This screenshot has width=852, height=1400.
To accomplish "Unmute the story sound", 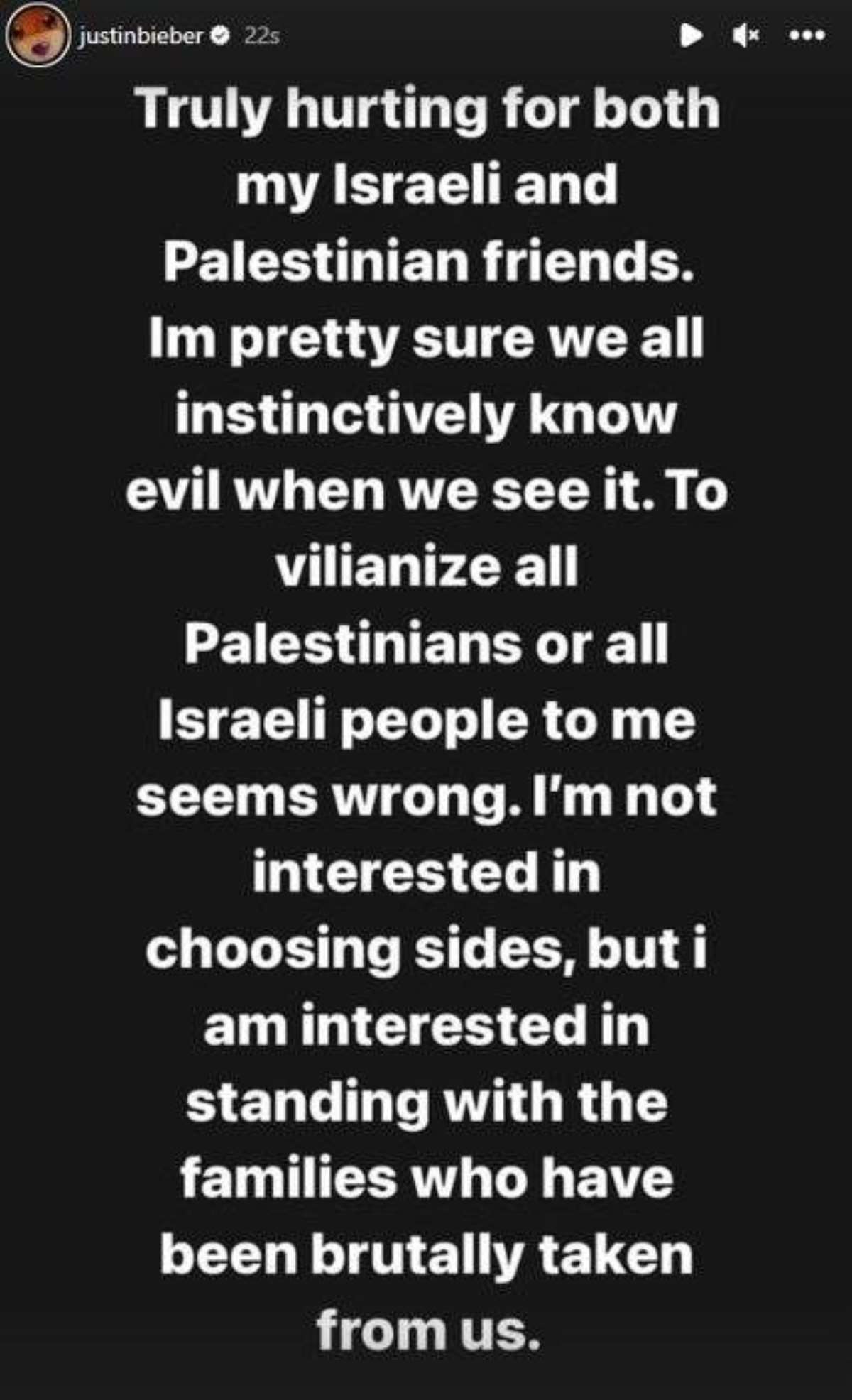I will pos(745,35).
